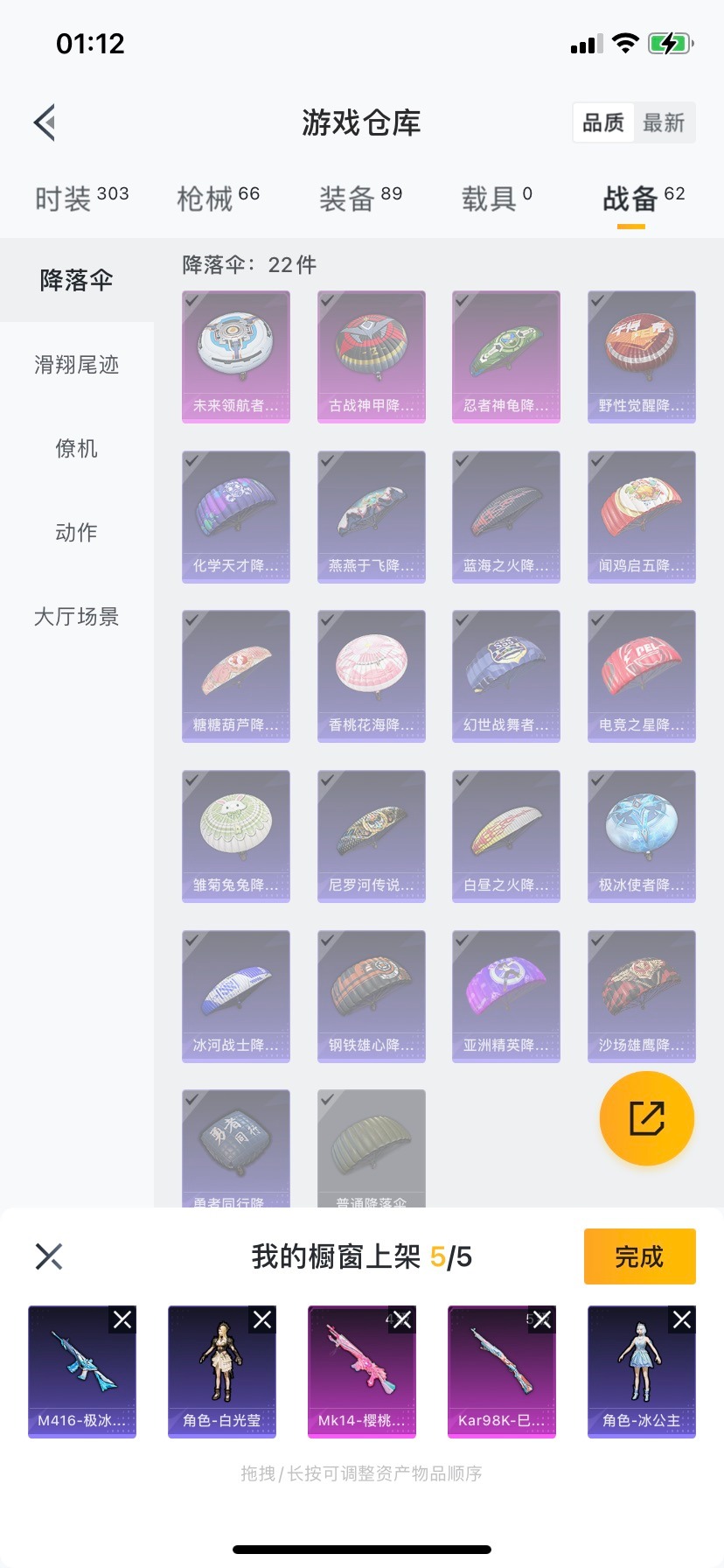This screenshot has height=1568, width=724.
Task: Switch to the 装备 tab
Action: tap(360, 199)
